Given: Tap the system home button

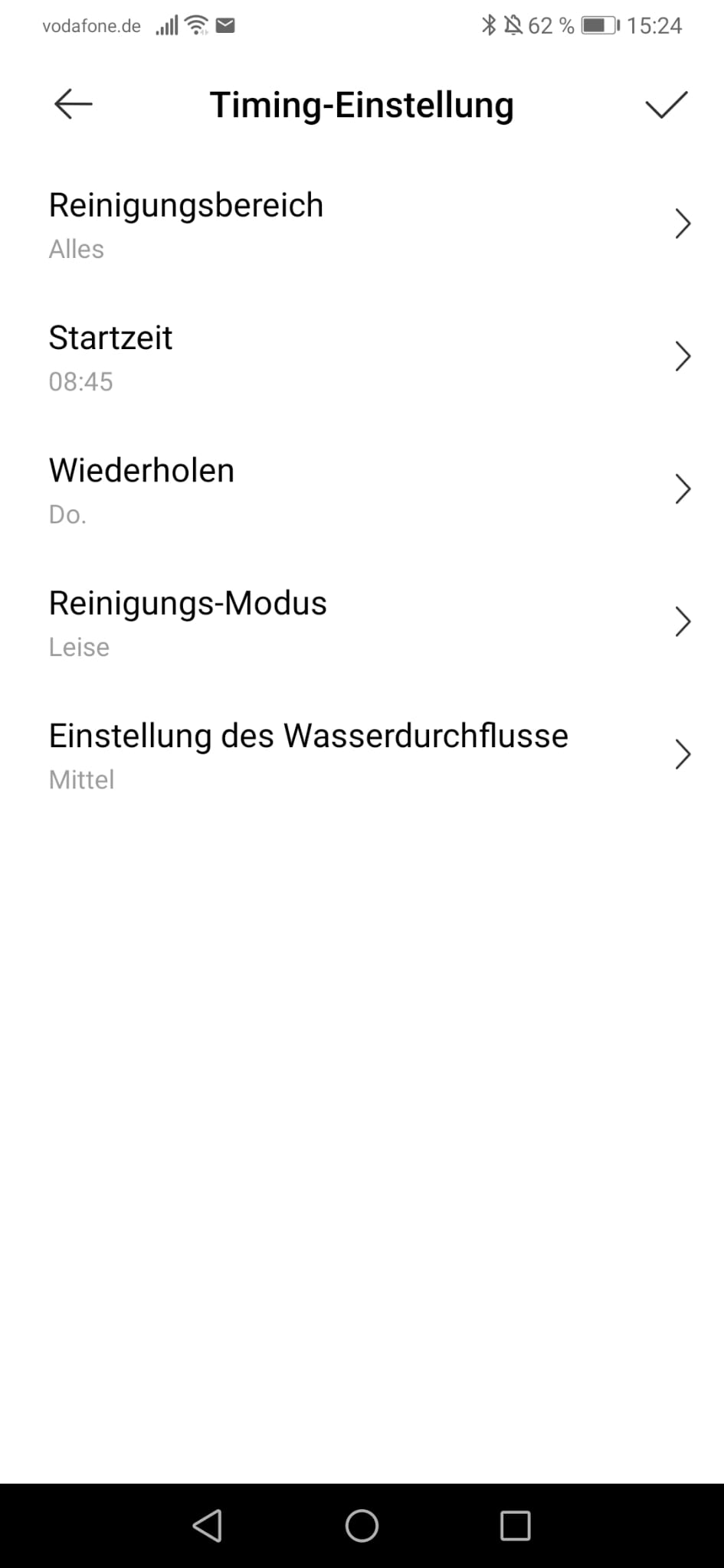Looking at the screenshot, I should (x=362, y=1525).
